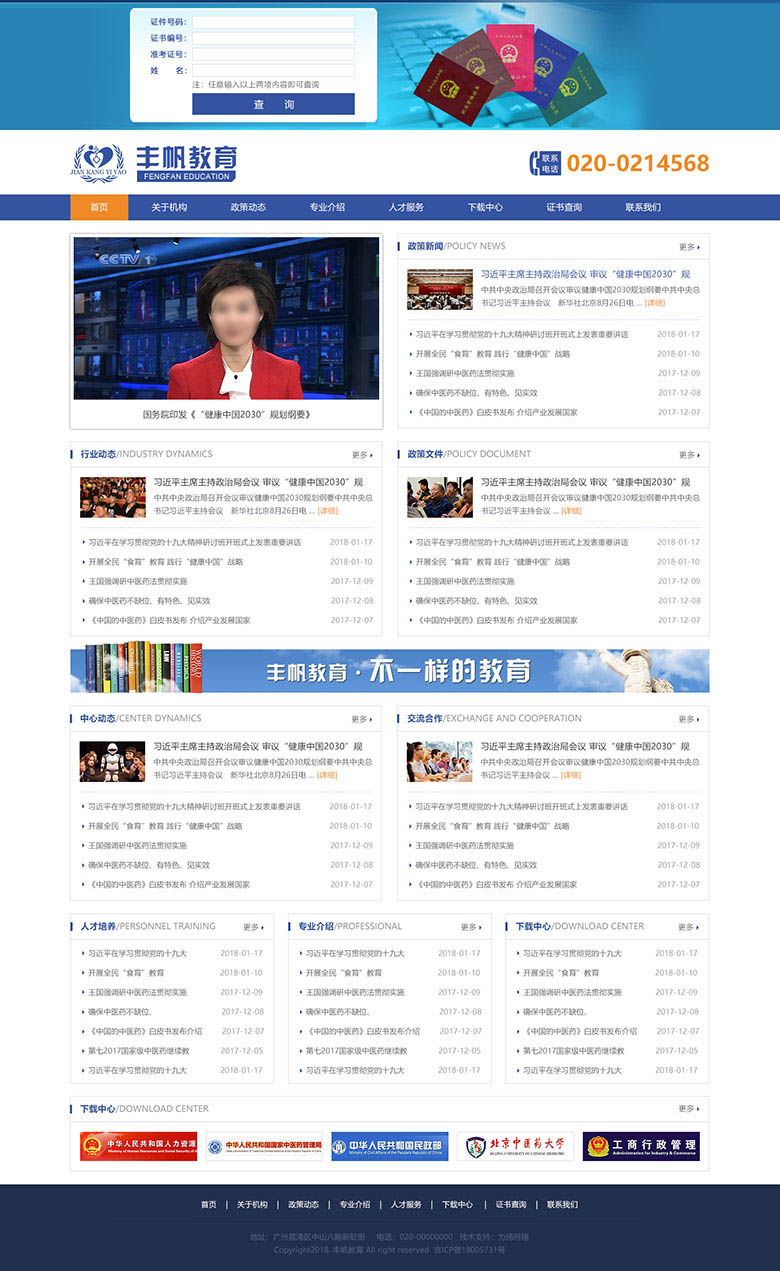Open the 北京中医药大学 partner logo link
The image size is (780, 1271).
click(516, 1146)
